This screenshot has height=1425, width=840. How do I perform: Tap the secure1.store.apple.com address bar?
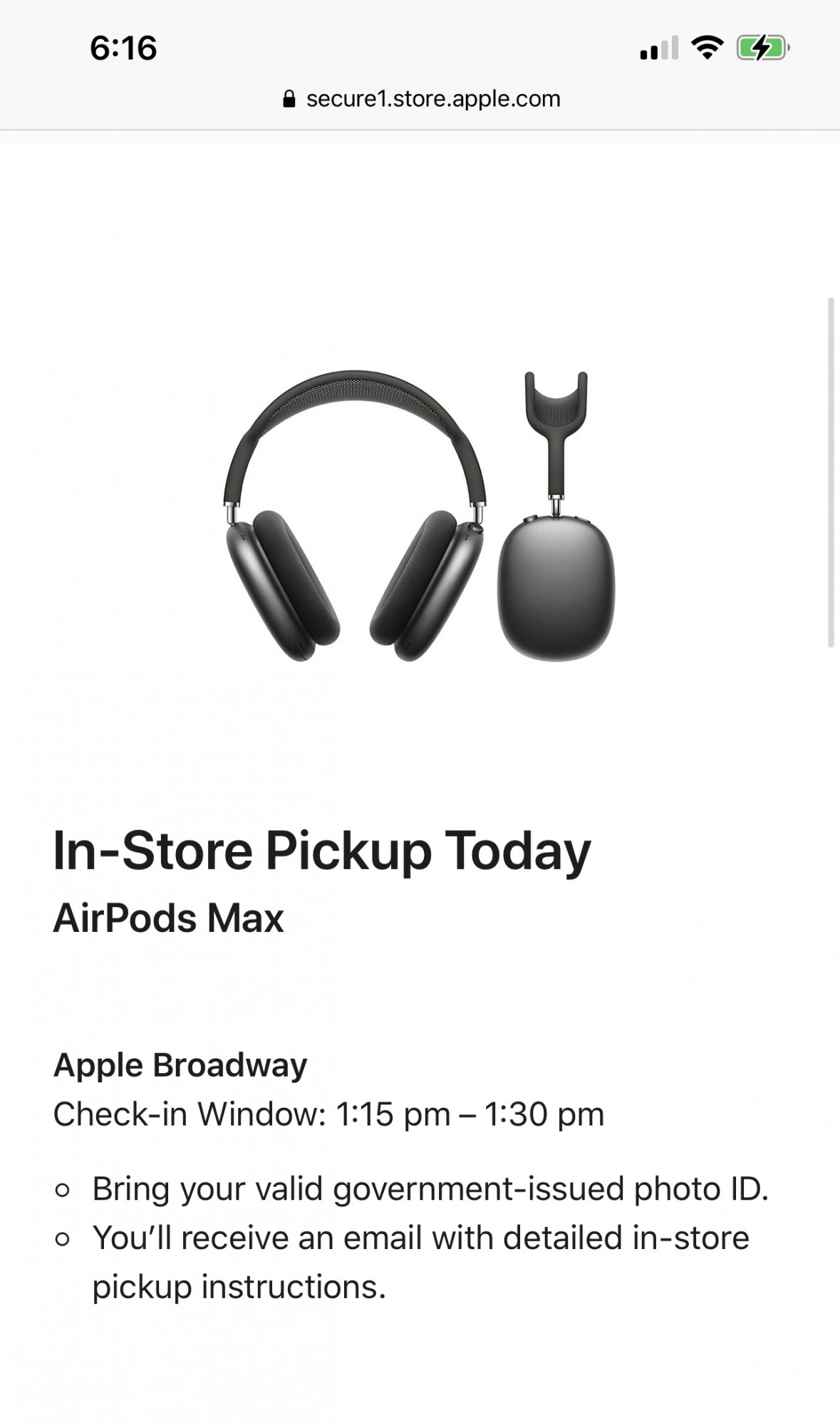(x=422, y=99)
